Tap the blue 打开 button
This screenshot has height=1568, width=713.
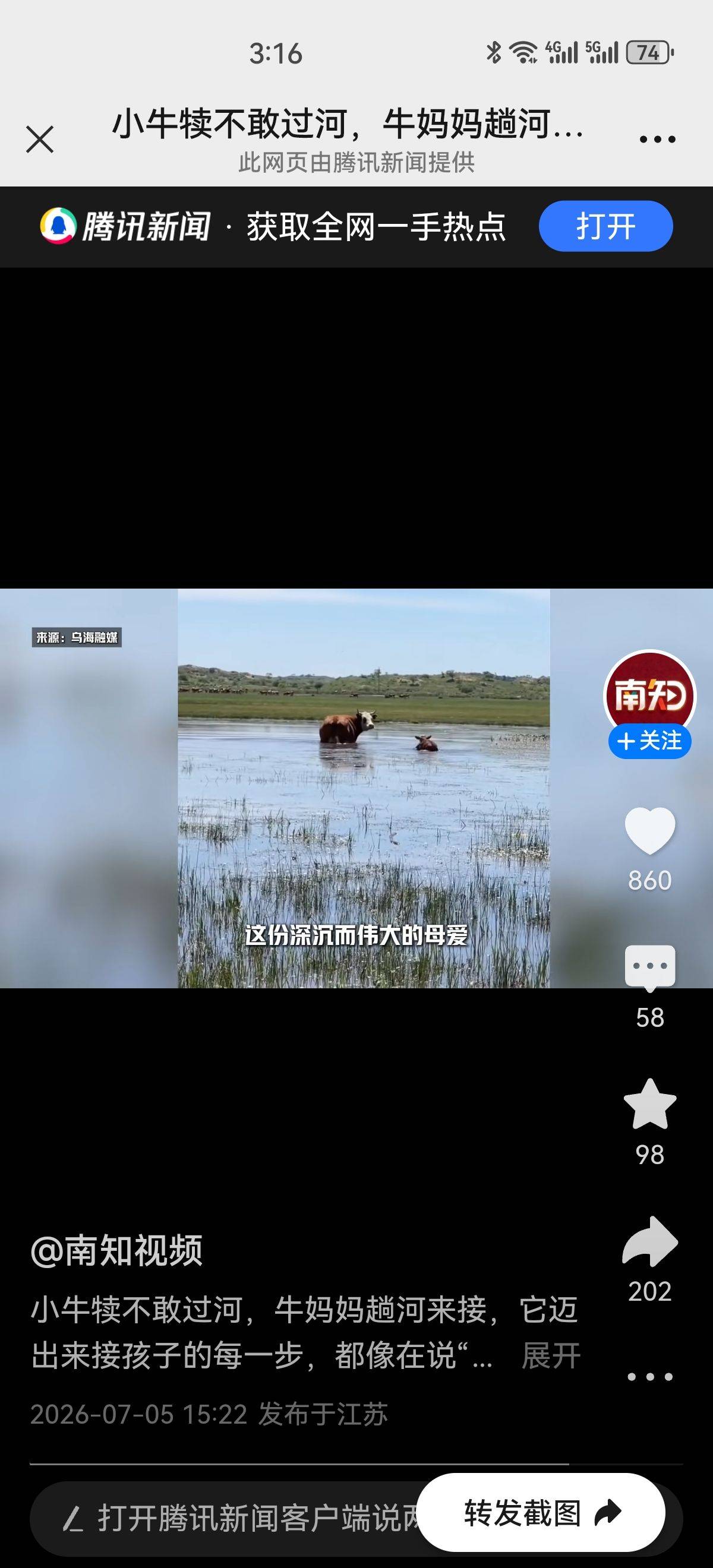(605, 226)
